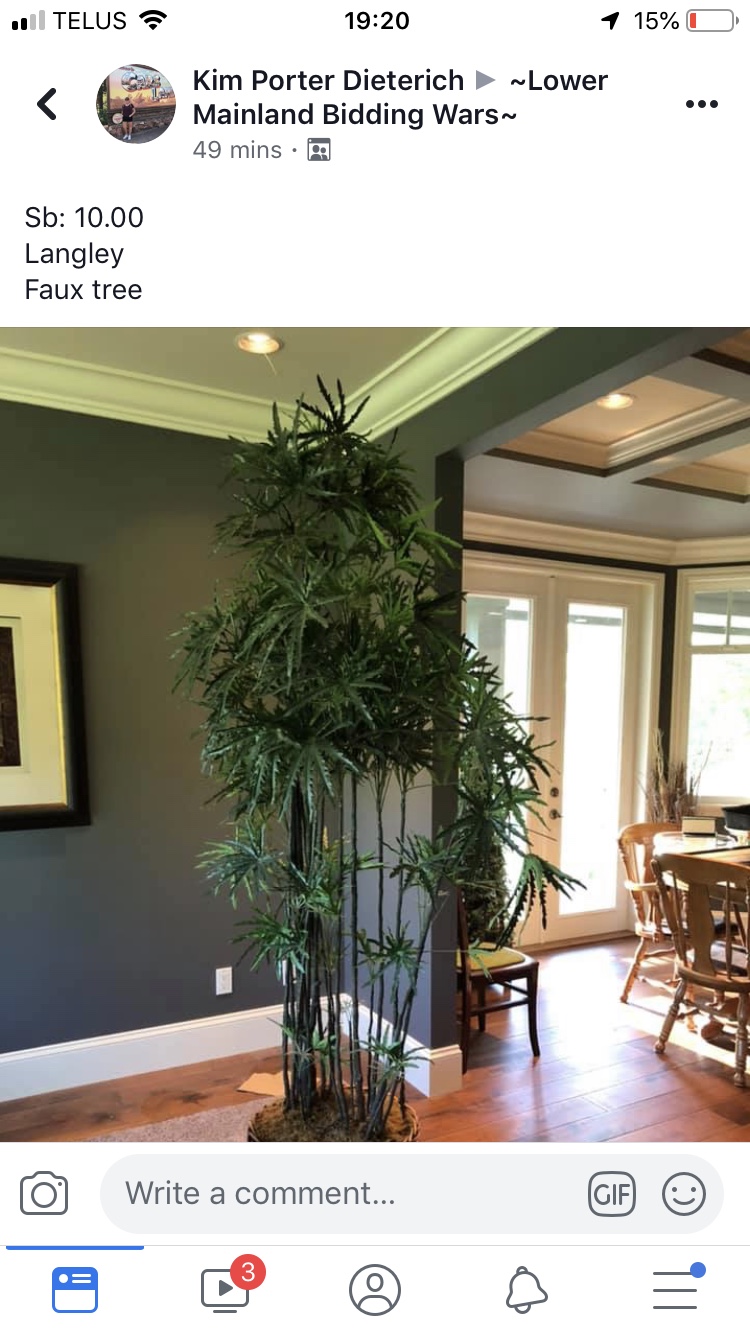
Task: Open the emoji sticker picker
Action: pyautogui.click(x=684, y=1194)
